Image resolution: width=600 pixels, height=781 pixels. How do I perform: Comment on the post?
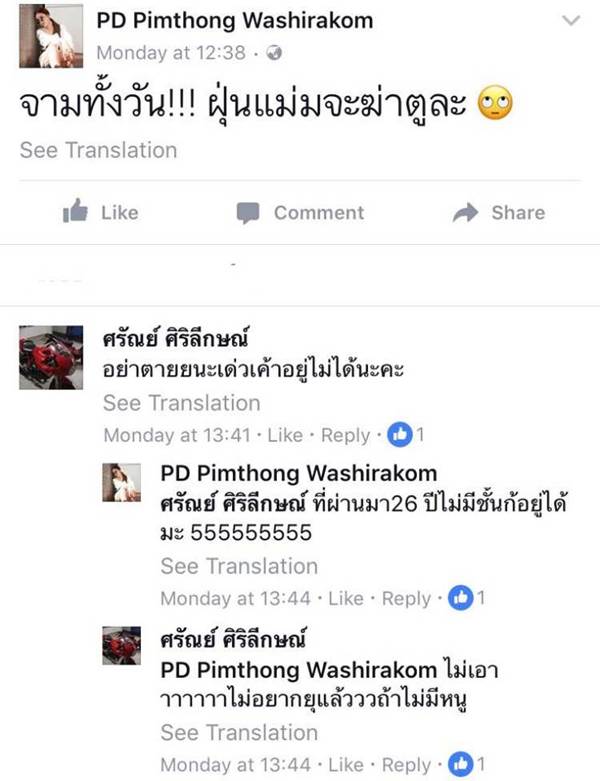point(300,212)
